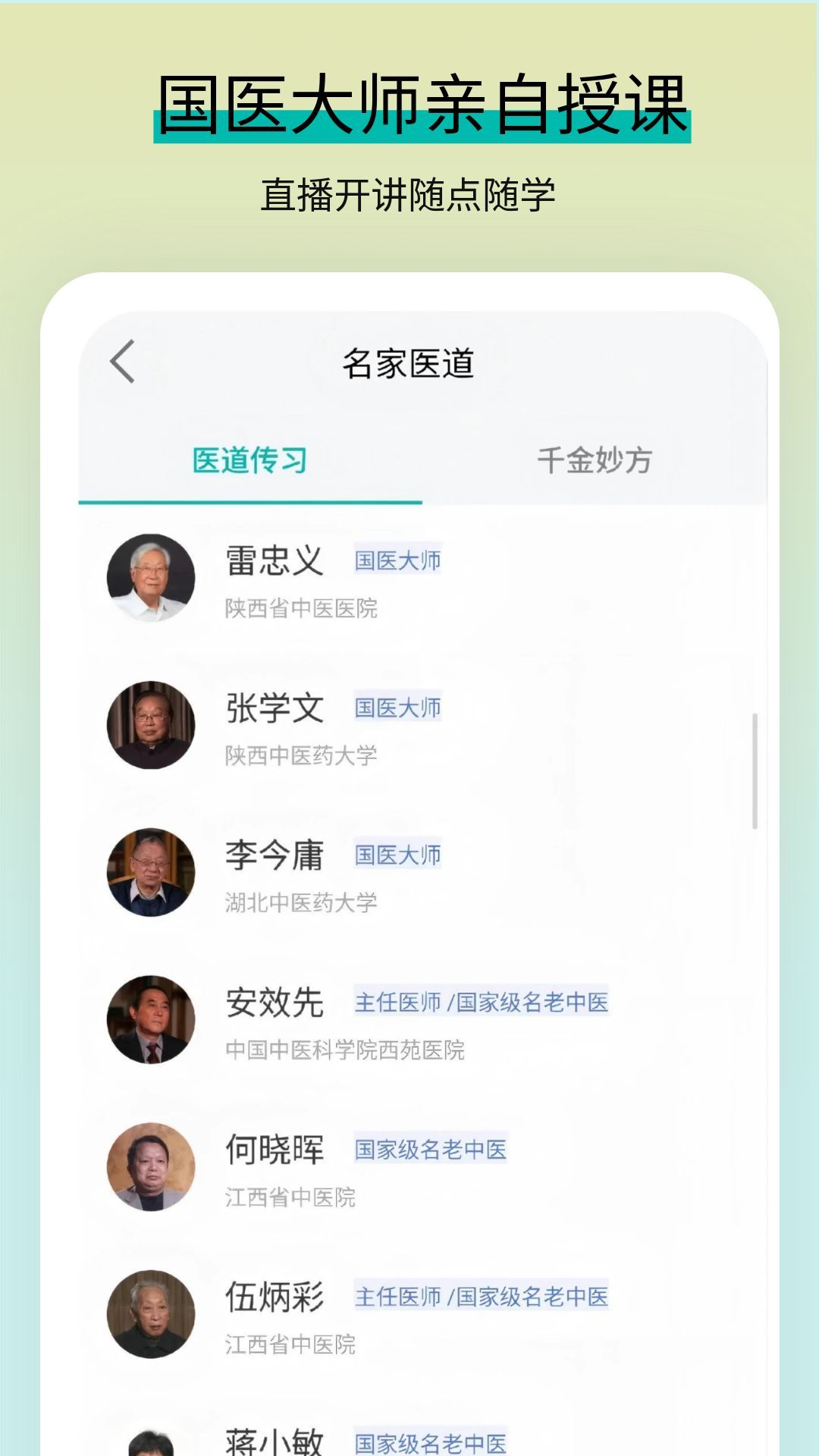
Task: Click the 国医大师 badge next to 雷忠义
Action: (398, 558)
